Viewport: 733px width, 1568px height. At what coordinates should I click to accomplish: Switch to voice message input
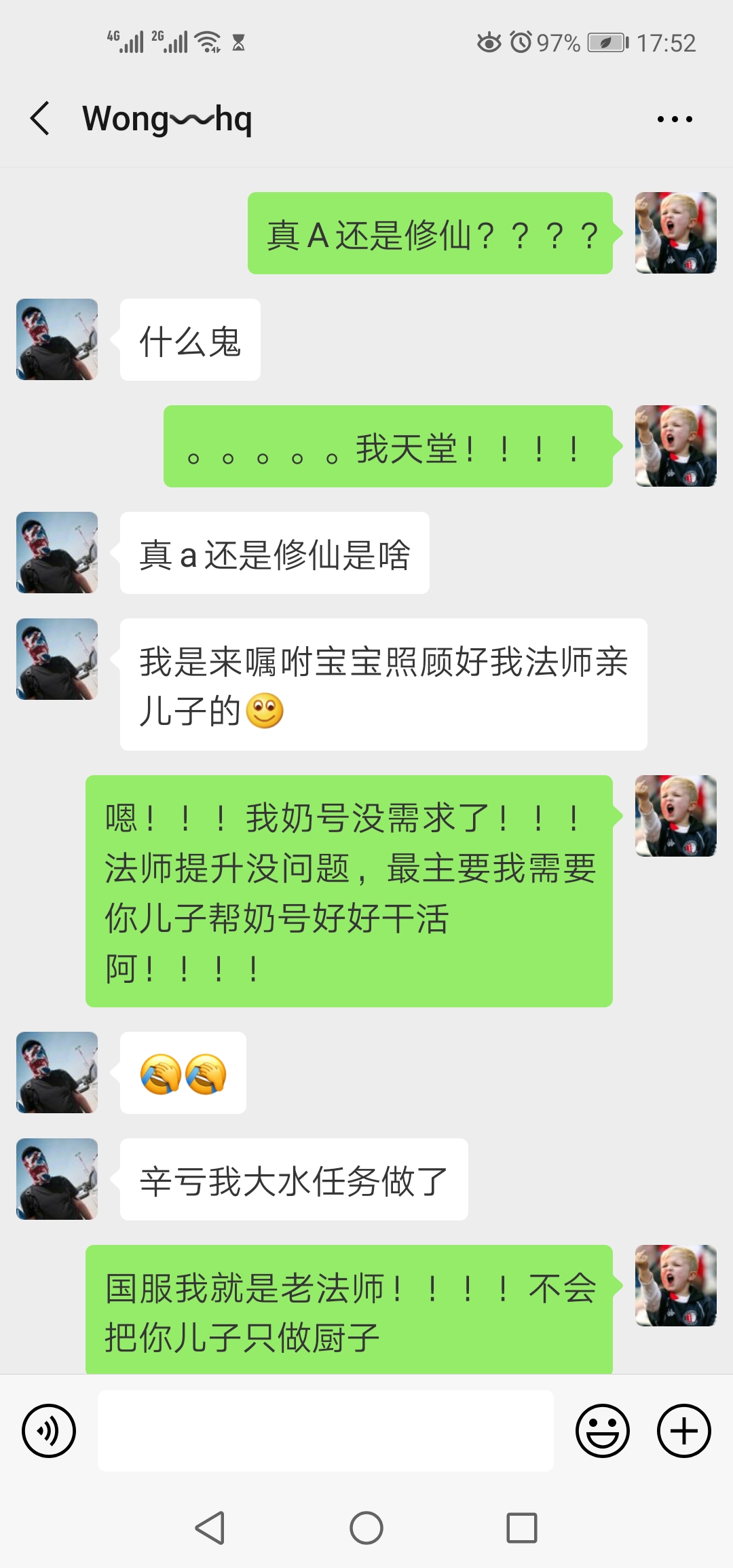[x=49, y=1431]
